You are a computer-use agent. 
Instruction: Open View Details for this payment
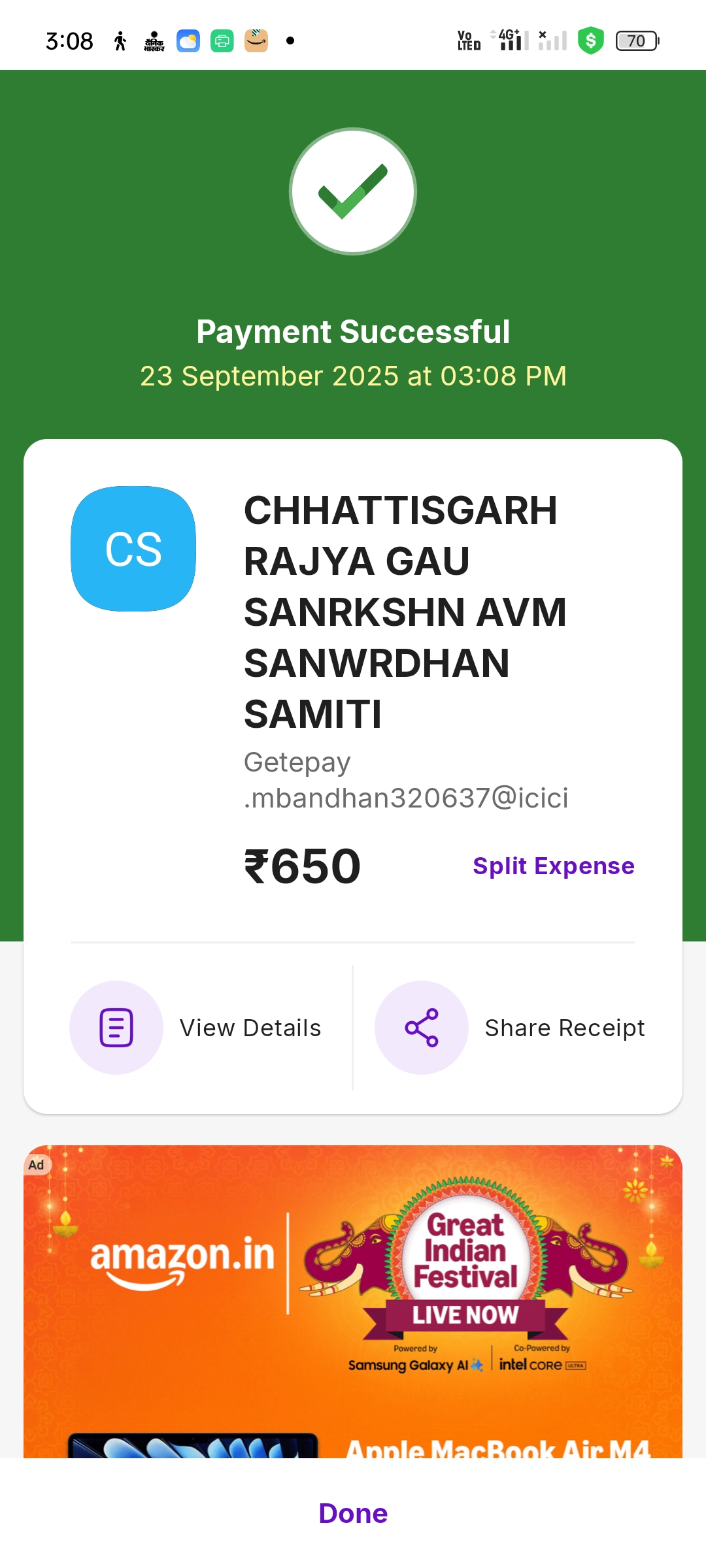(196, 1028)
